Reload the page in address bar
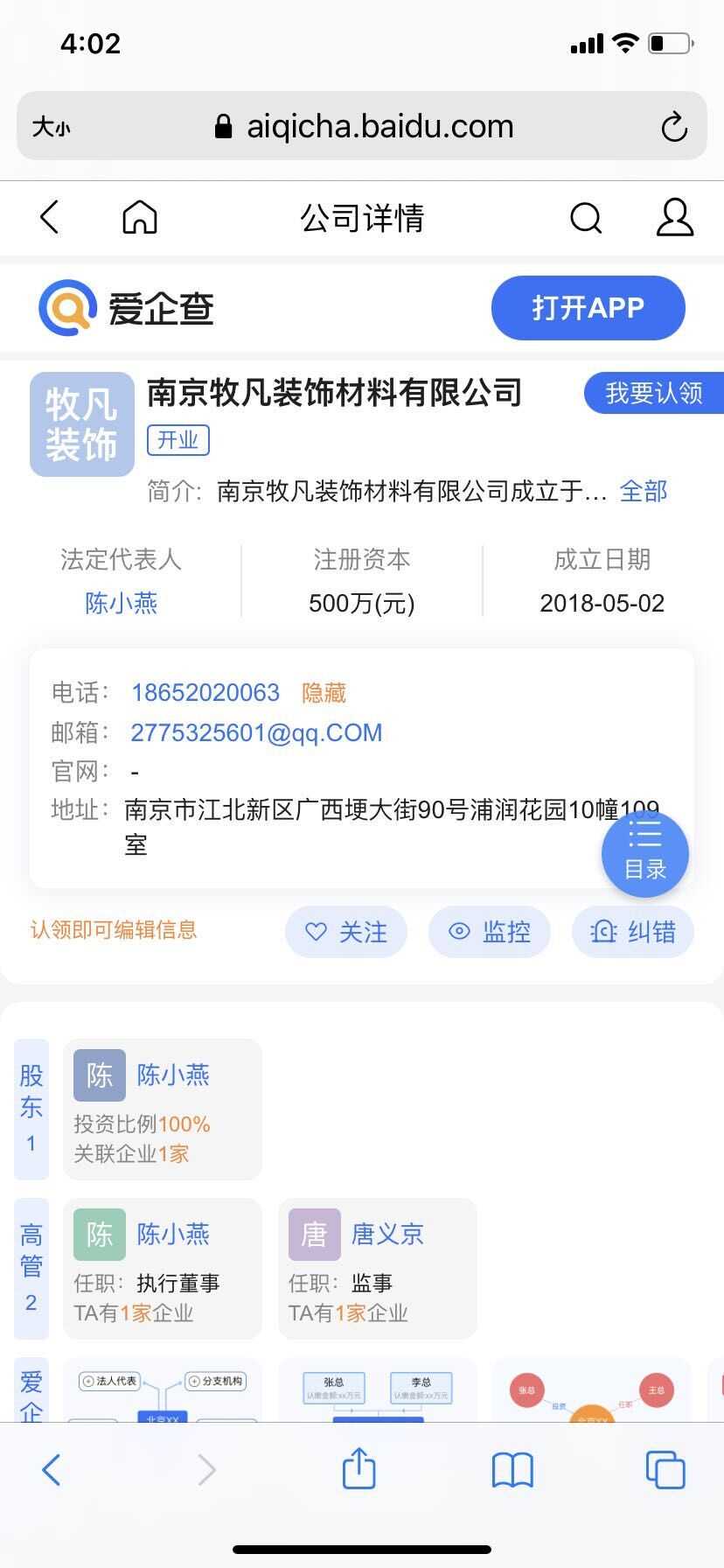Screen dimensions: 724x1568 click(673, 127)
